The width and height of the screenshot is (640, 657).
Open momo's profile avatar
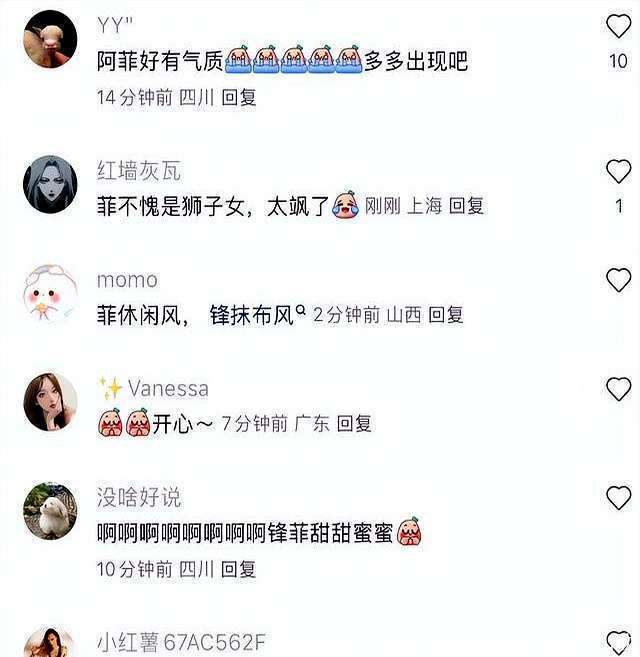coord(50,292)
